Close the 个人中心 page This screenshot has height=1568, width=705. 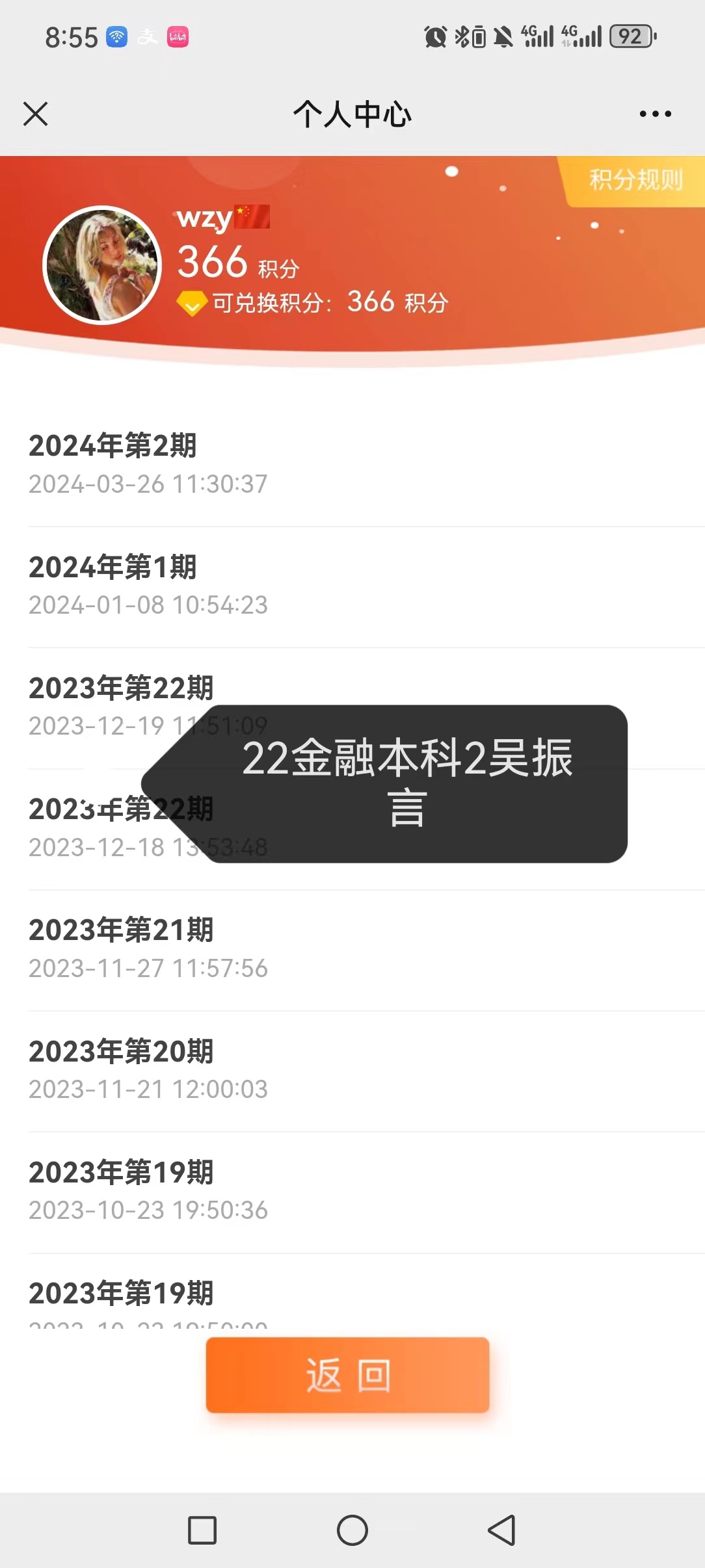[36, 114]
